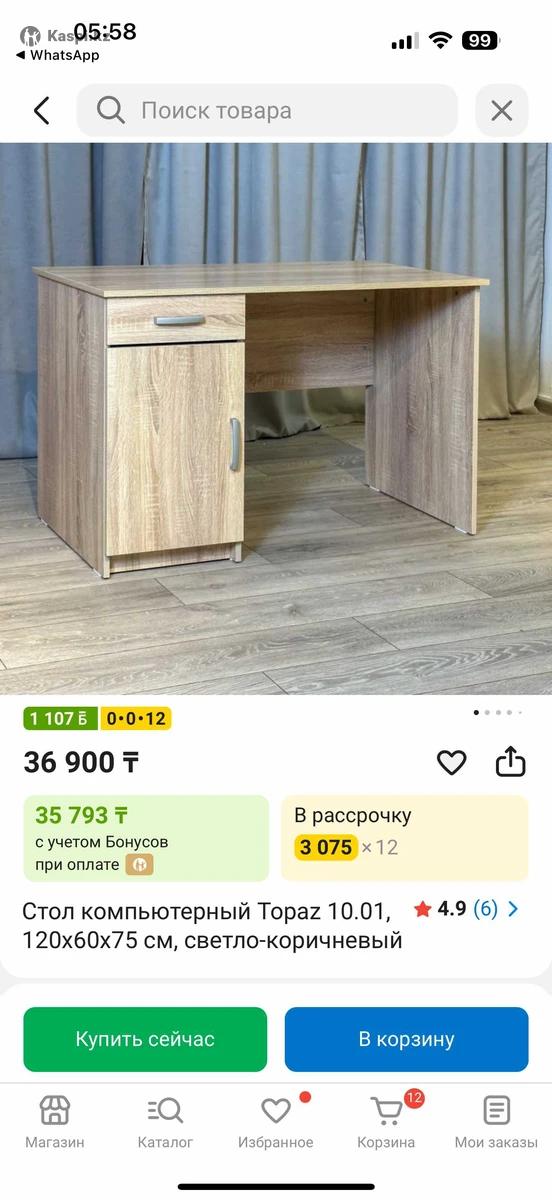Select the В рассрочку installment option
The width and height of the screenshot is (552, 1200).
tap(404, 838)
